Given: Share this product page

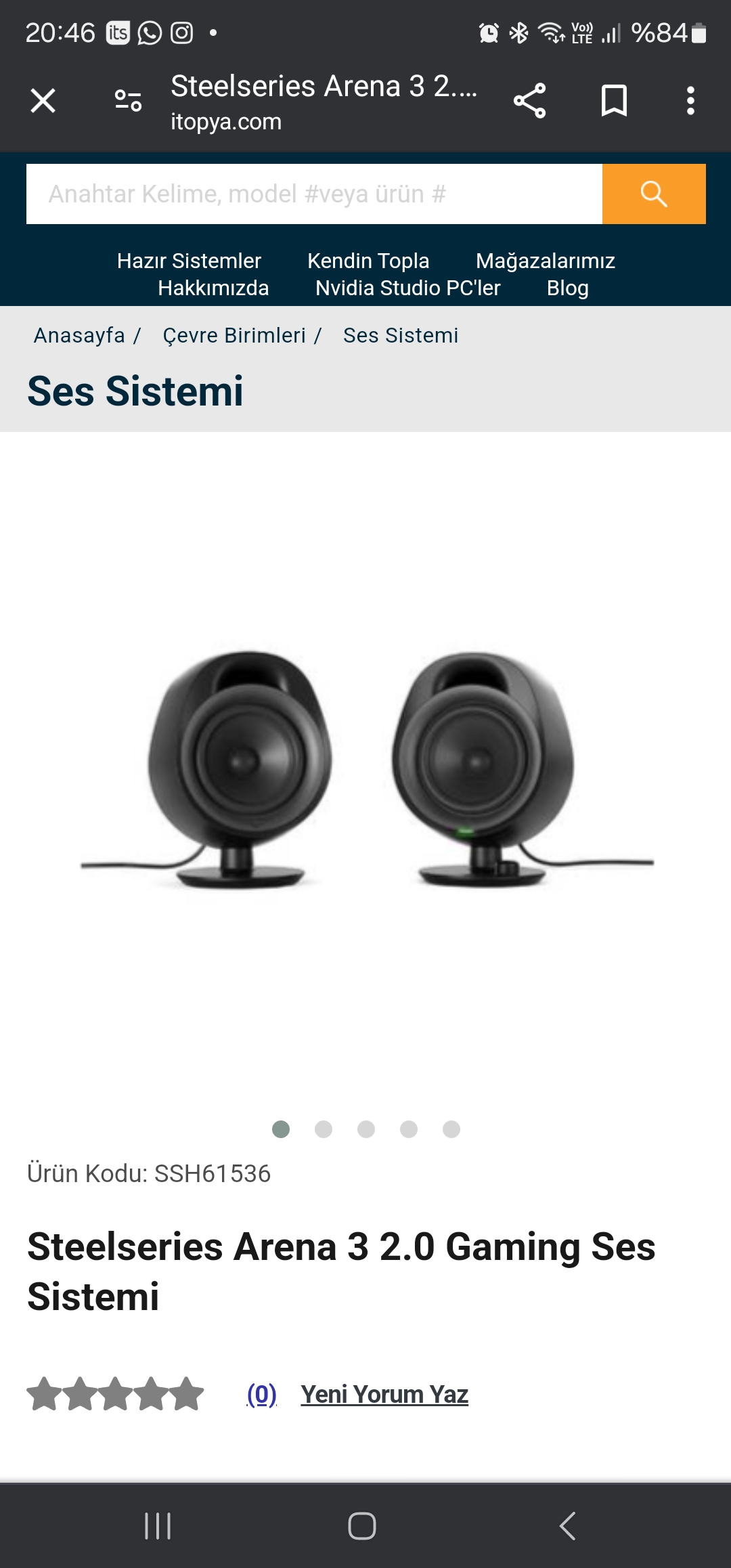Looking at the screenshot, I should [x=529, y=101].
